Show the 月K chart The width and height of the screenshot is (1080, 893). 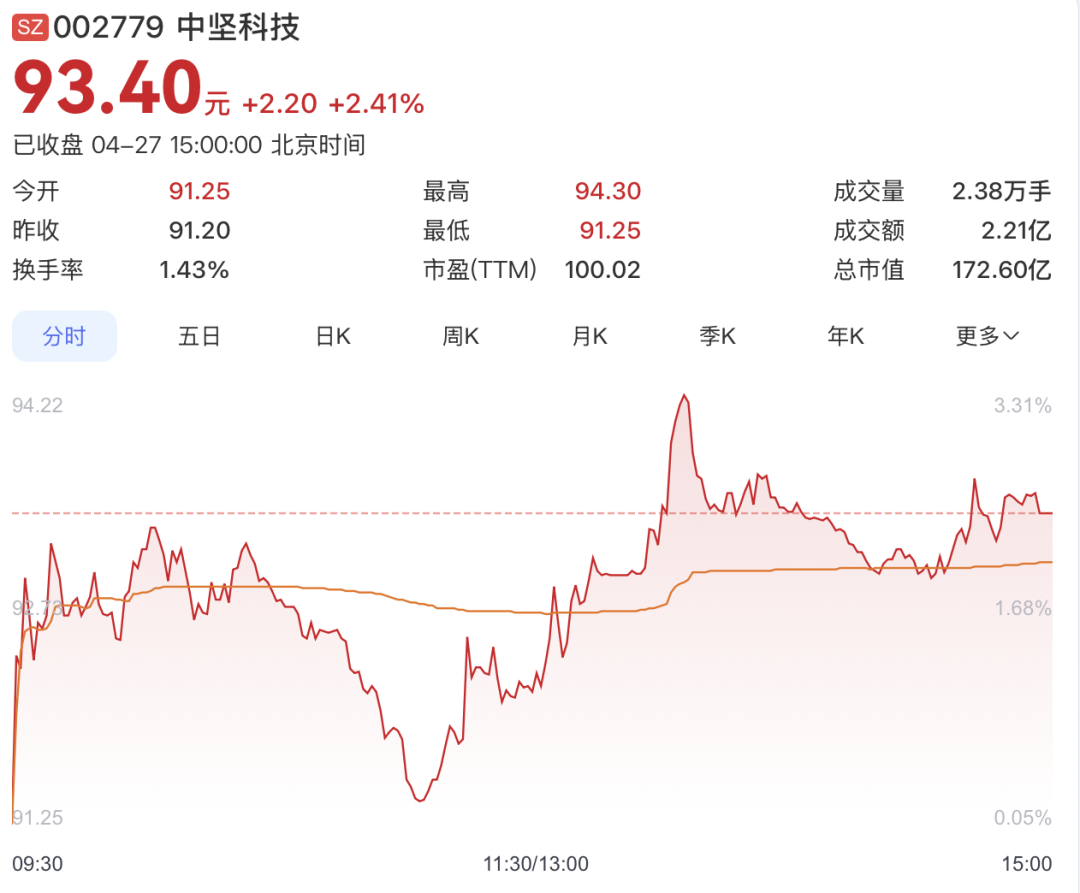pos(589,336)
